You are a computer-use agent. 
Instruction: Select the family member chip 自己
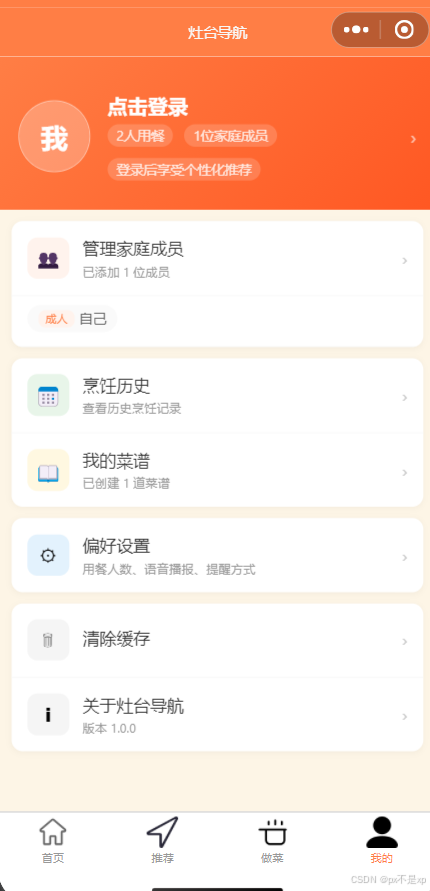pos(72,319)
